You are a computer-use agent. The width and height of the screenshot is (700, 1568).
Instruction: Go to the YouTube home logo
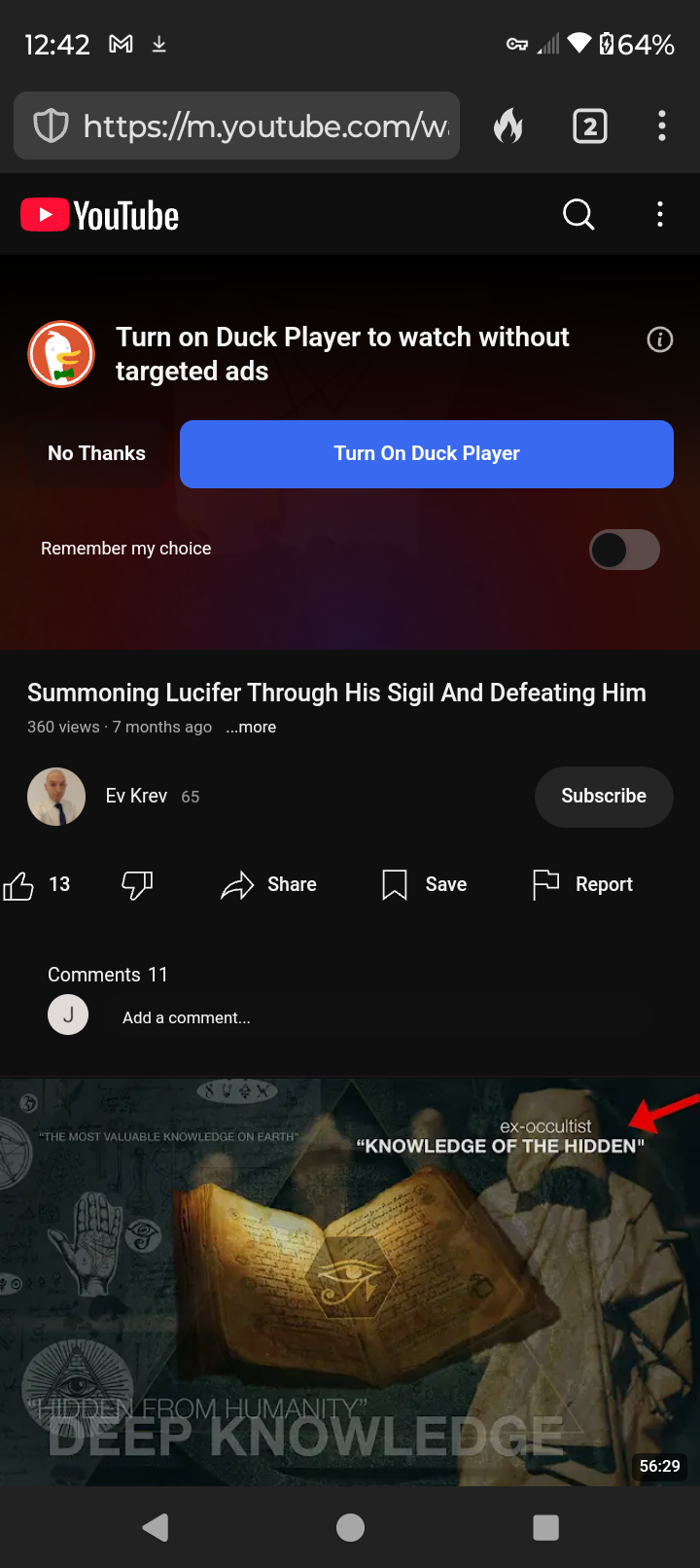pos(100,215)
